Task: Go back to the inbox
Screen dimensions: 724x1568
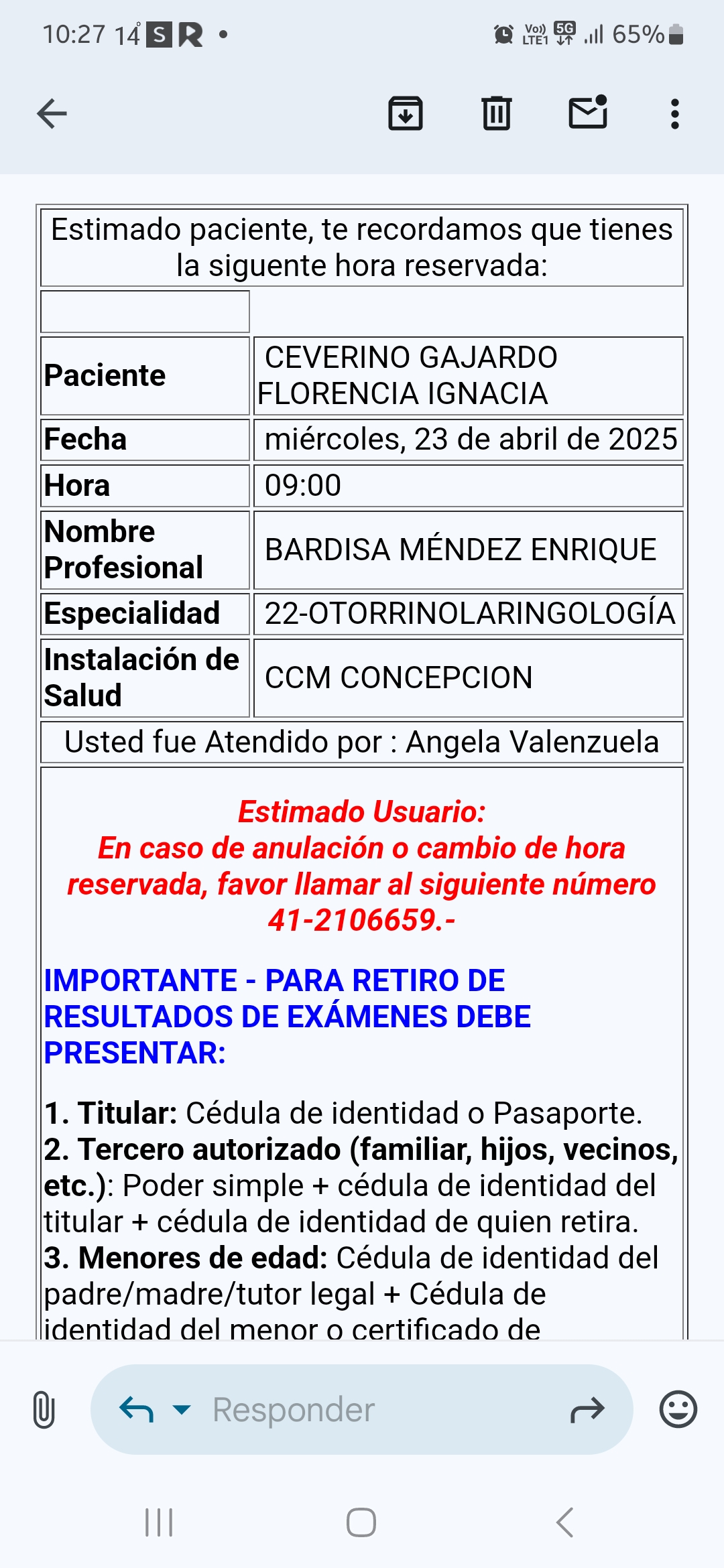Action: tap(52, 113)
